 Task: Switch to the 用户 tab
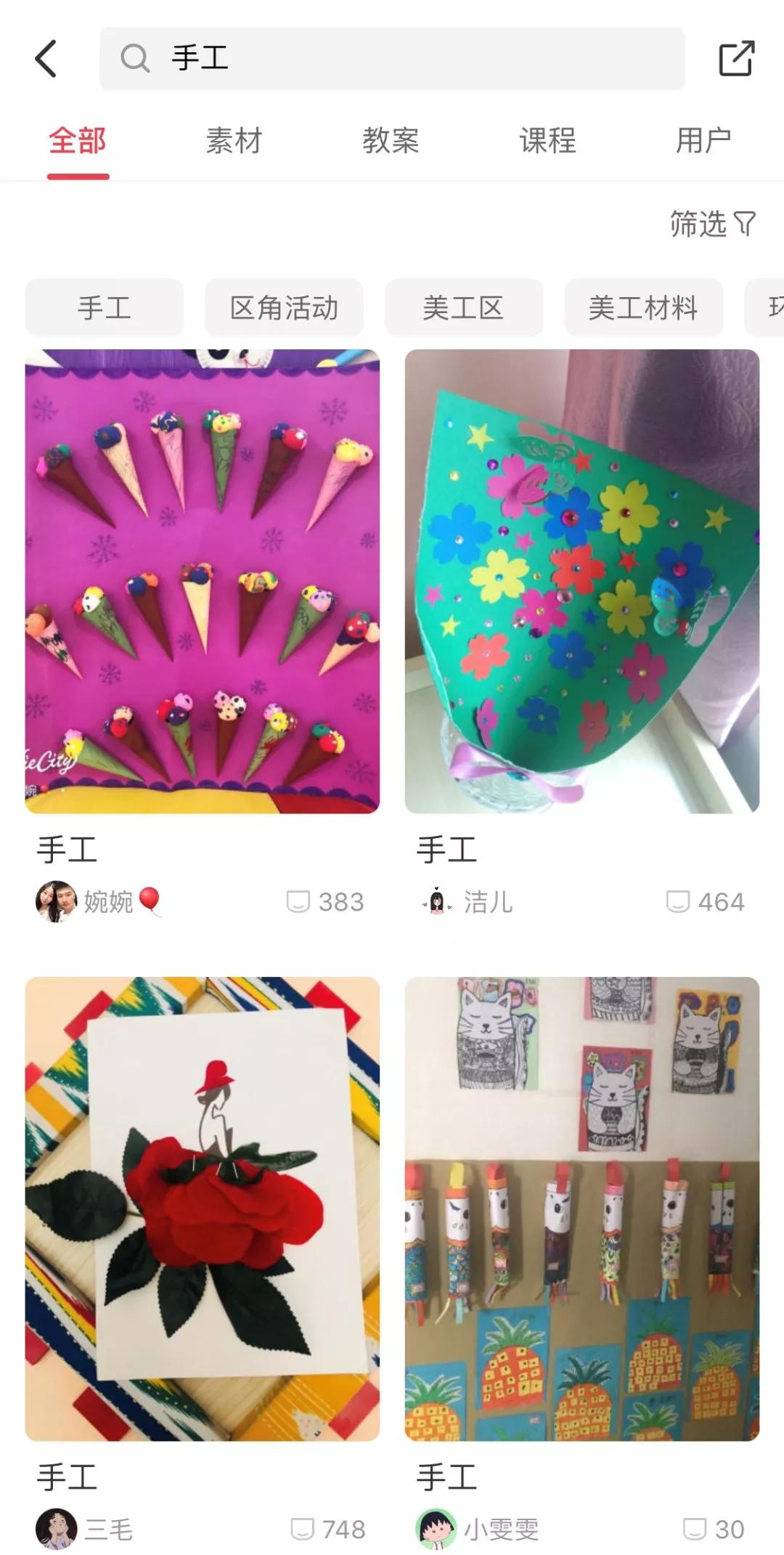(703, 141)
